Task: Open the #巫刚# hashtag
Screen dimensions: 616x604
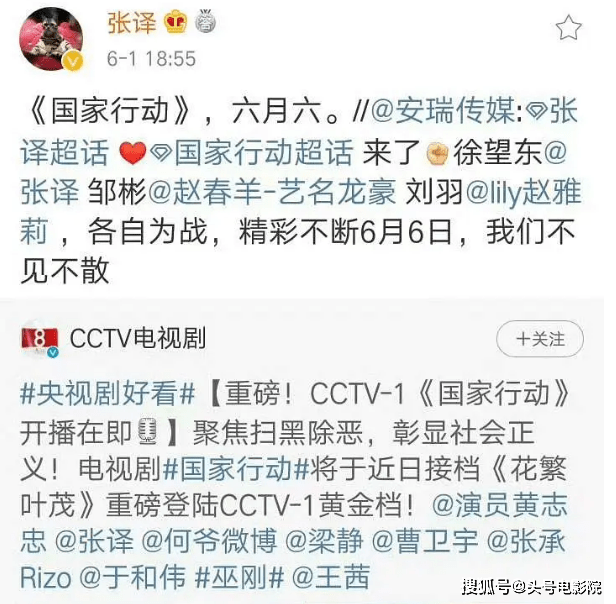Action: (x=237, y=577)
